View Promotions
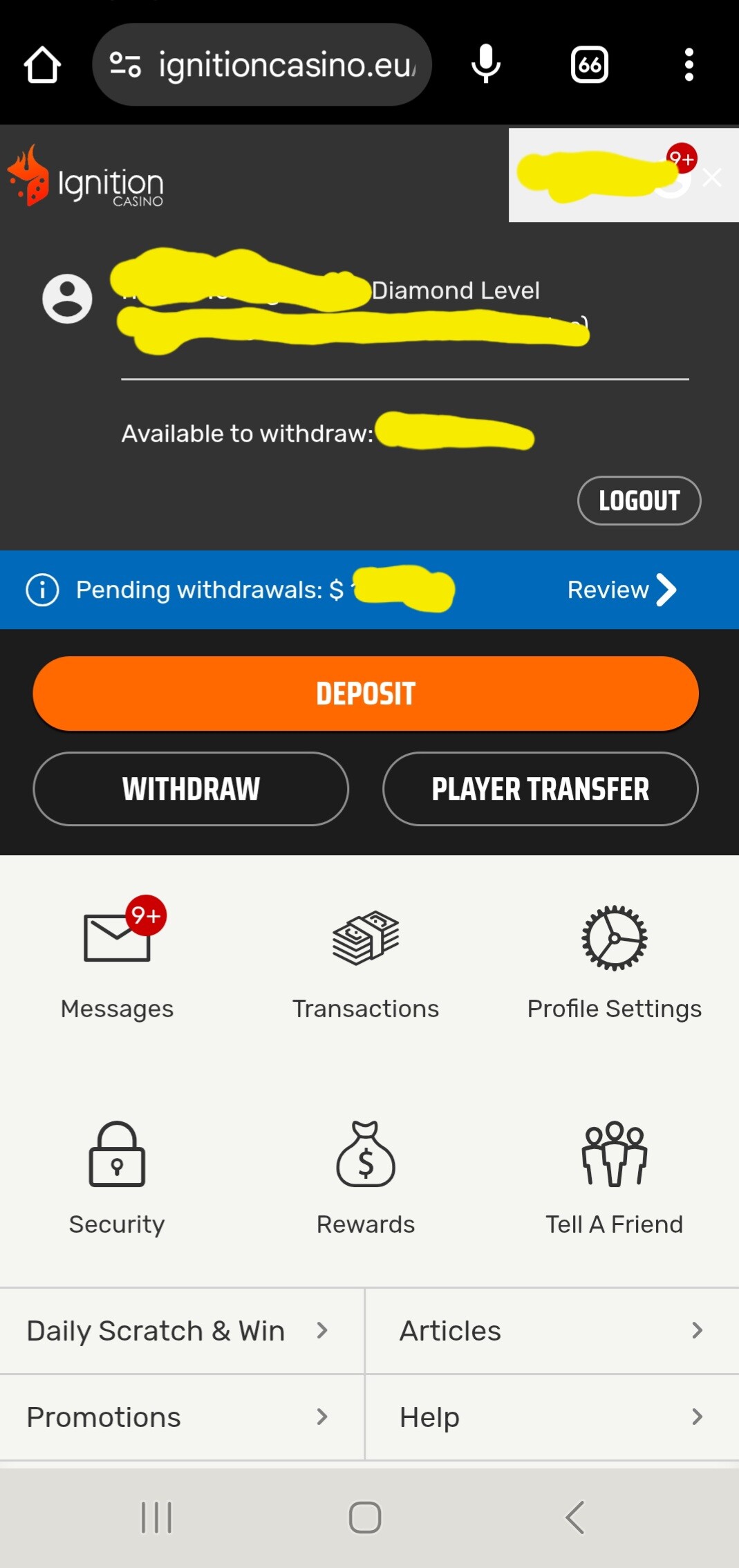The image size is (739, 1568). tap(182, 1417)
